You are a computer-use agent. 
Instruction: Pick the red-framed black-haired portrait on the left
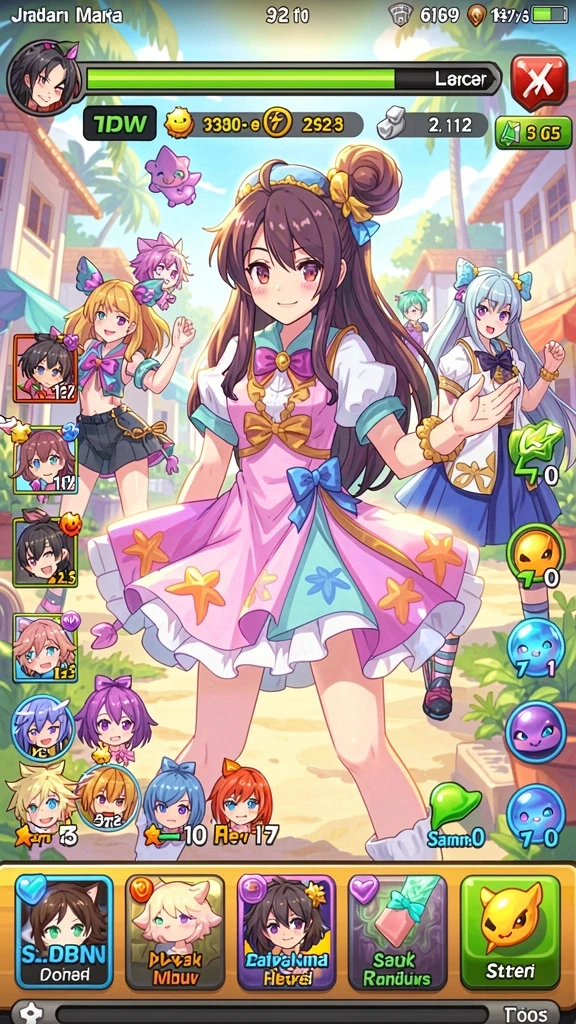pos(45,368)
